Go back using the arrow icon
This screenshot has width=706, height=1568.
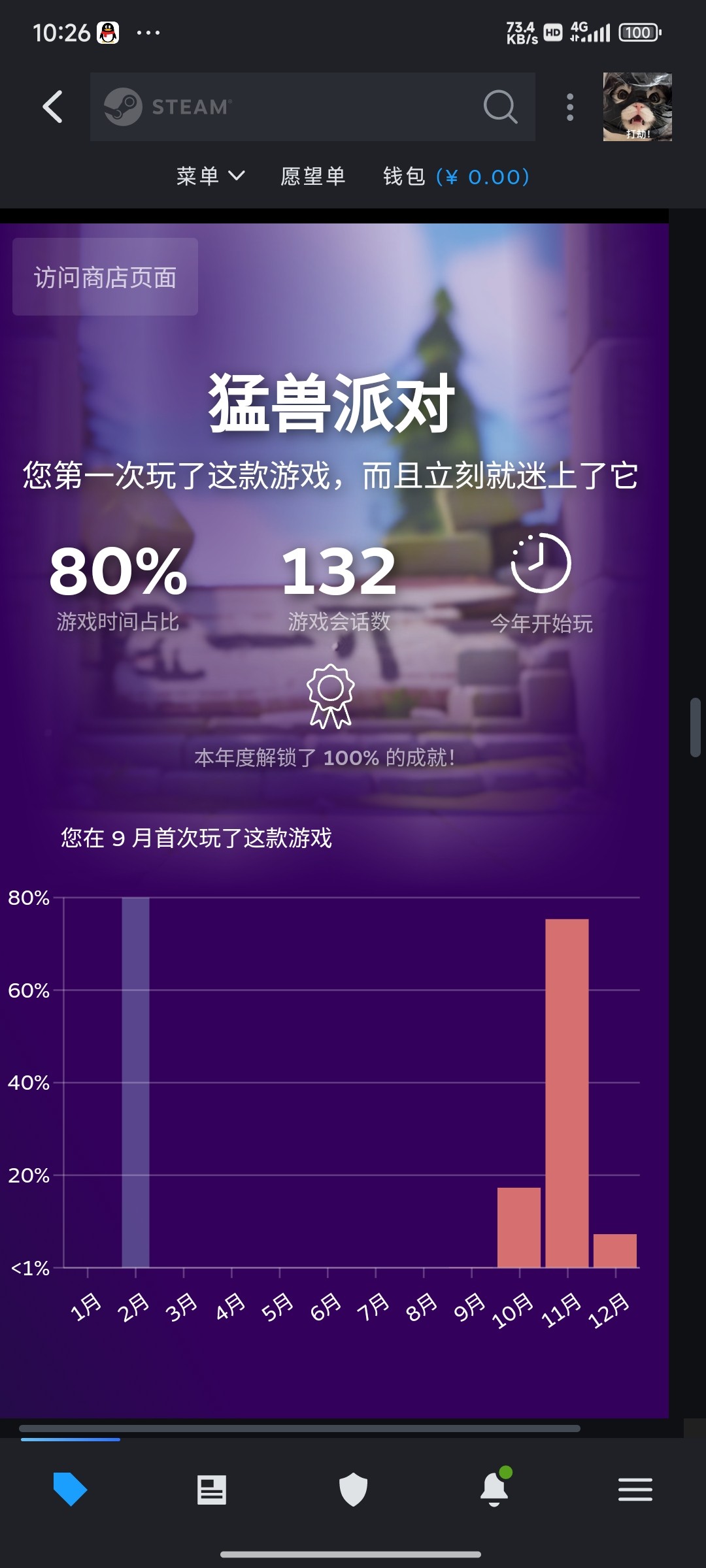pos(52,106)
